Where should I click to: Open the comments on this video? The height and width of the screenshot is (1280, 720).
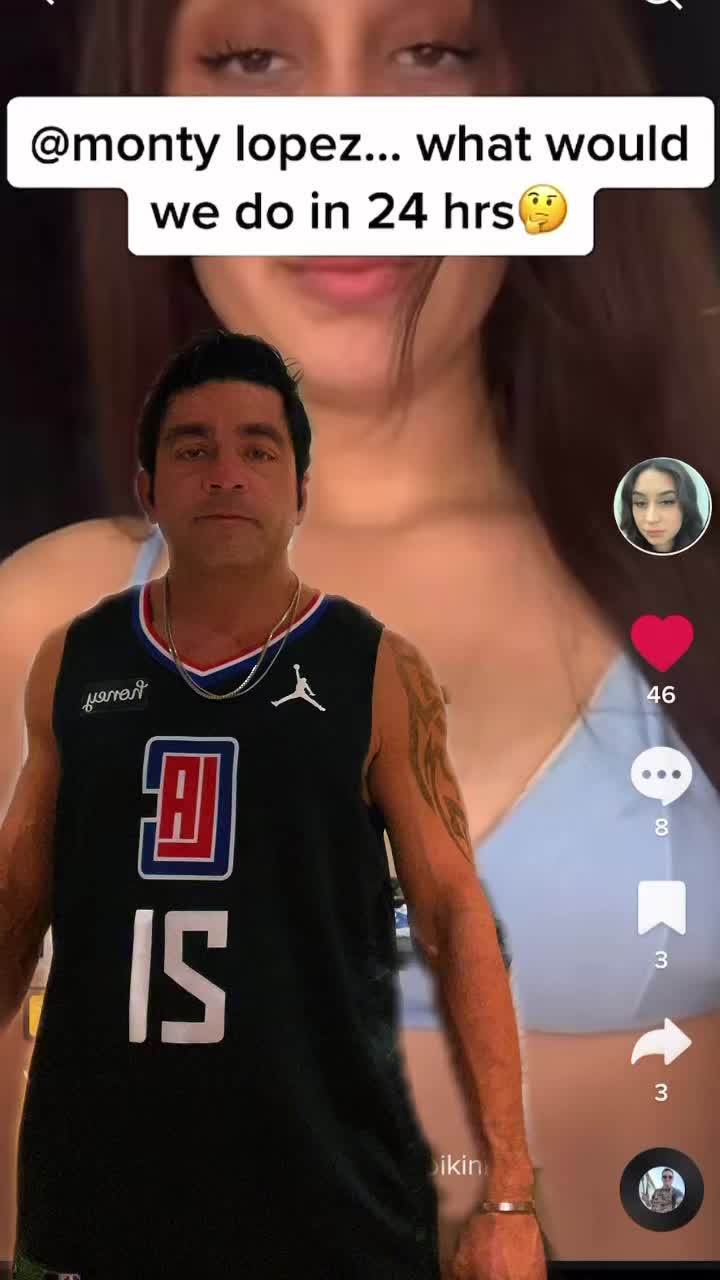661,776
